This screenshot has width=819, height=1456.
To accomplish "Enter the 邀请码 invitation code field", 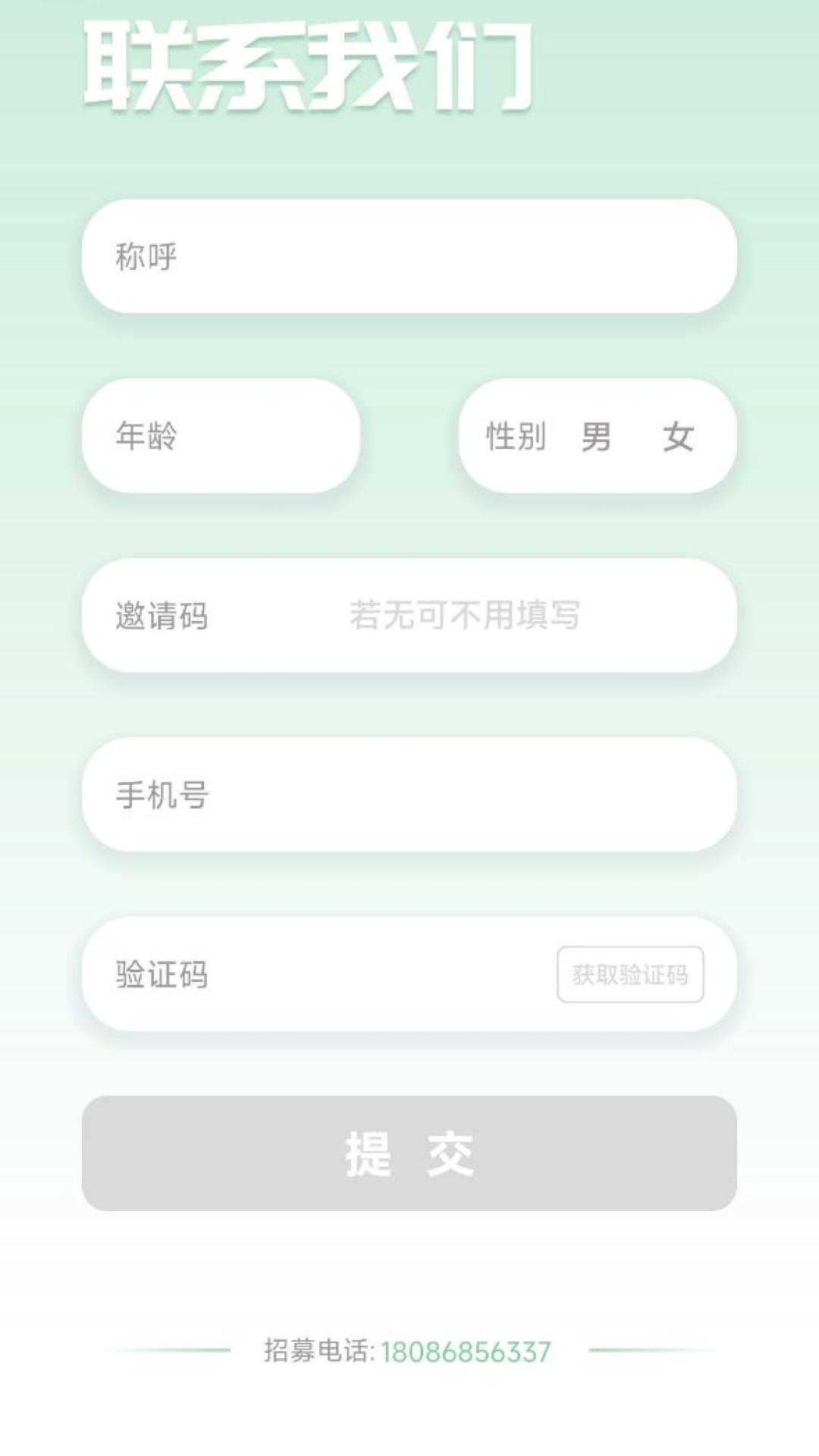I will 464,615.
